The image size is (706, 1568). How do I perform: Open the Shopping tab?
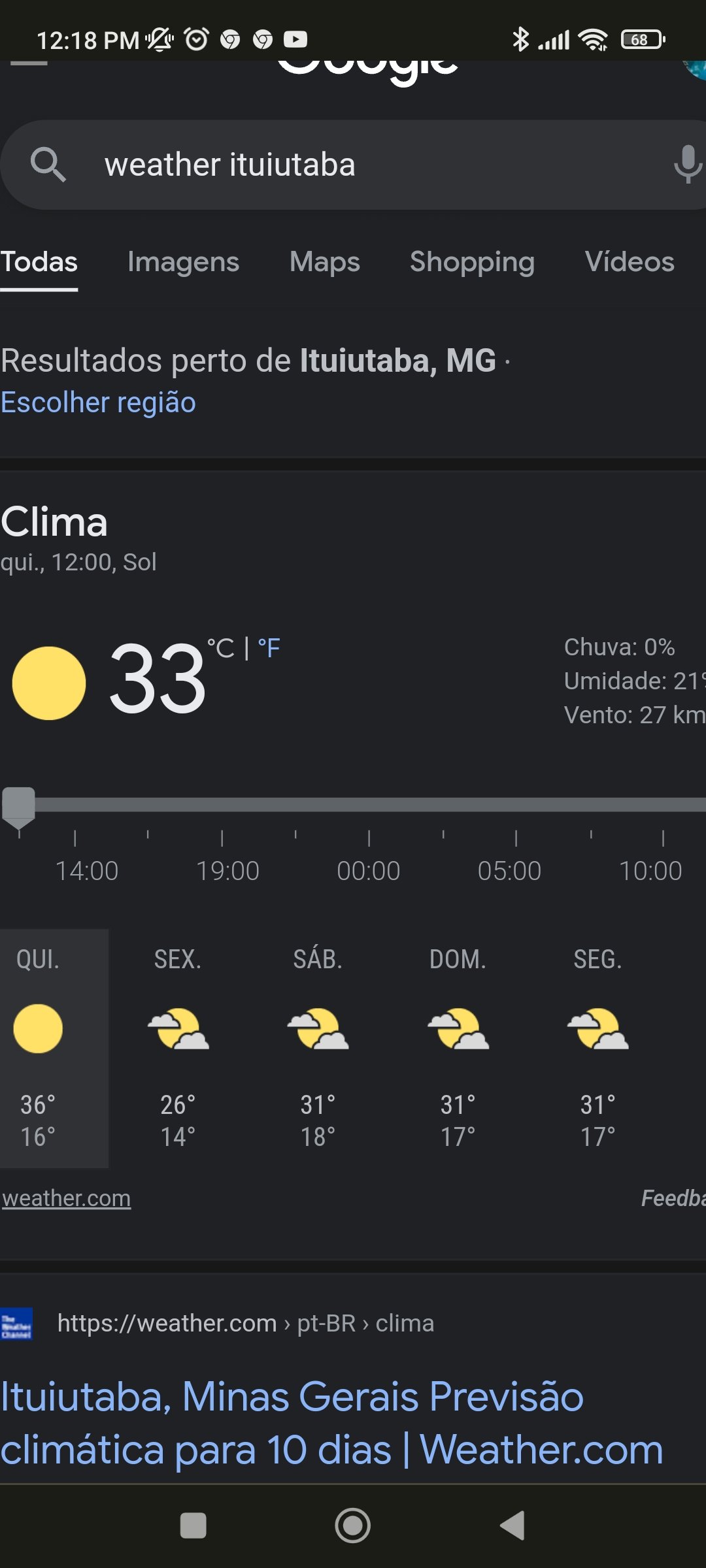(x=472, y=262)
